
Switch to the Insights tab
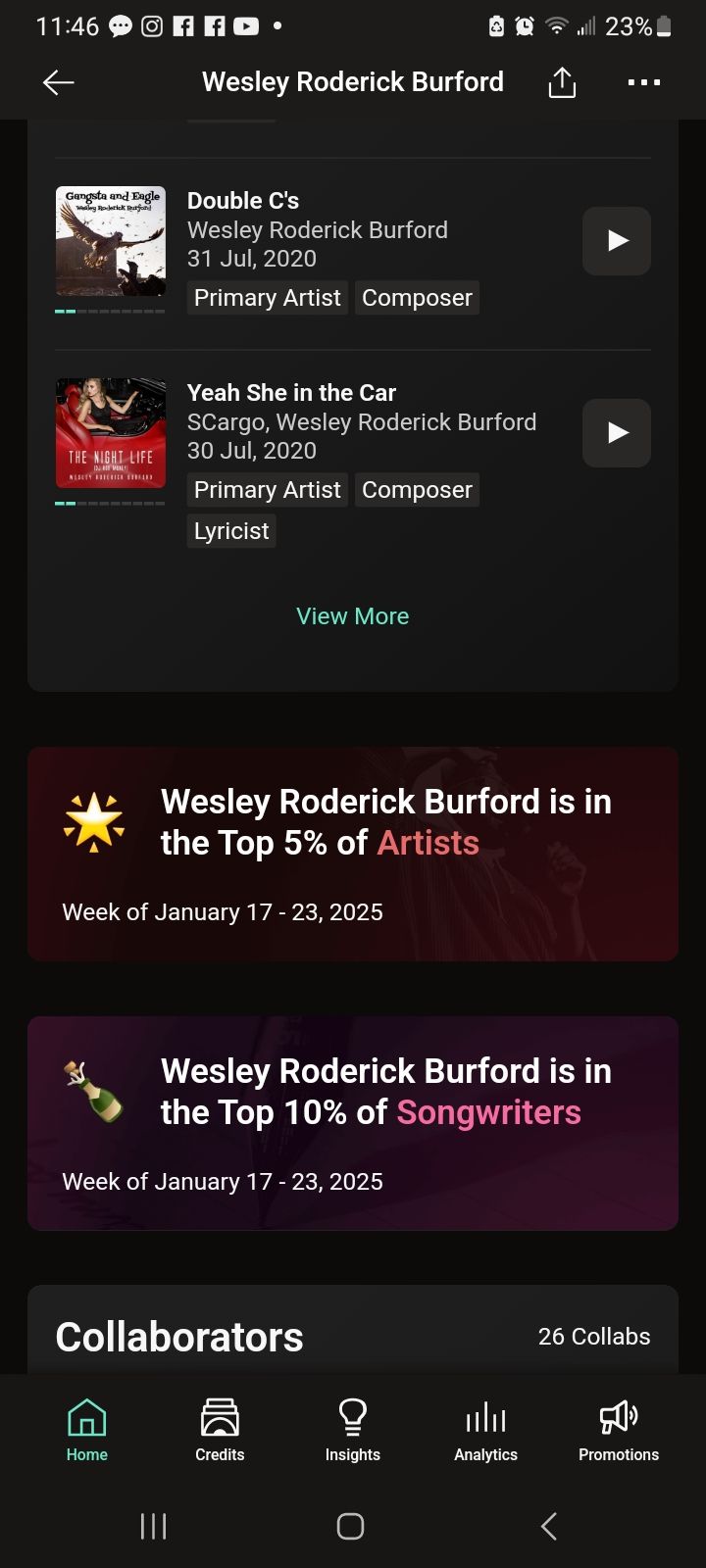point(353,1431)
